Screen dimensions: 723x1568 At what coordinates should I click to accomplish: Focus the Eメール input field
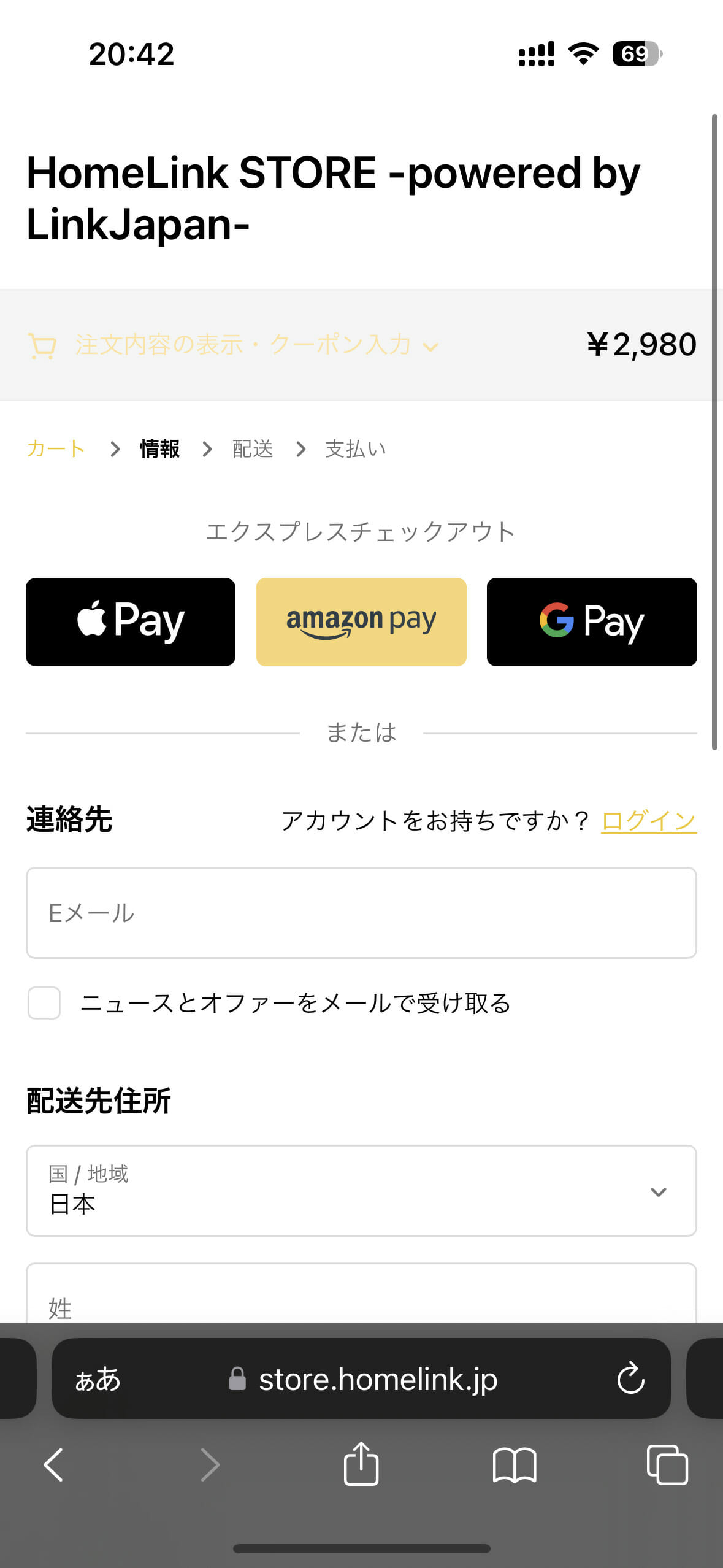361,912
